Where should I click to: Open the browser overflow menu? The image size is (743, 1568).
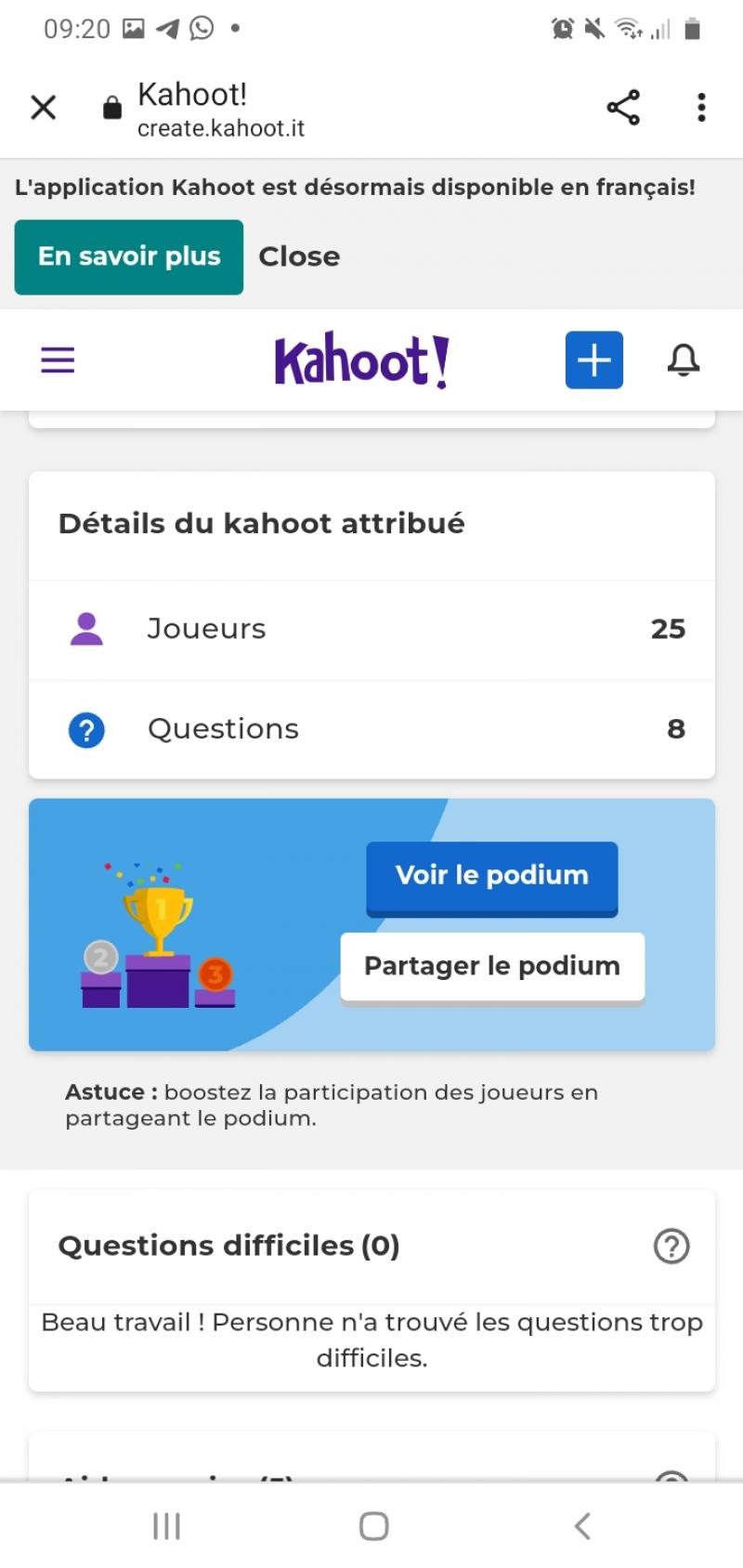701,108
